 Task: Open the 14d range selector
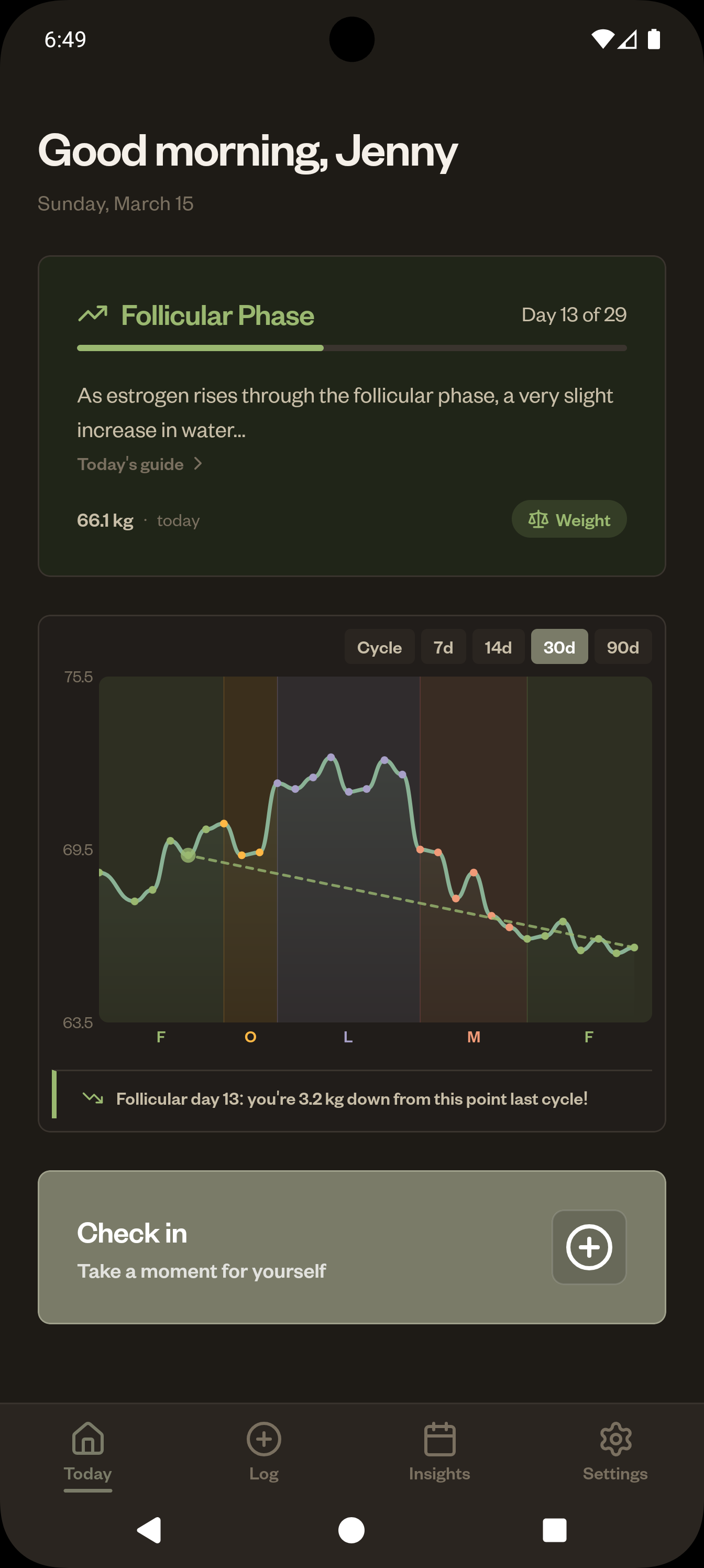pos(498,647)
